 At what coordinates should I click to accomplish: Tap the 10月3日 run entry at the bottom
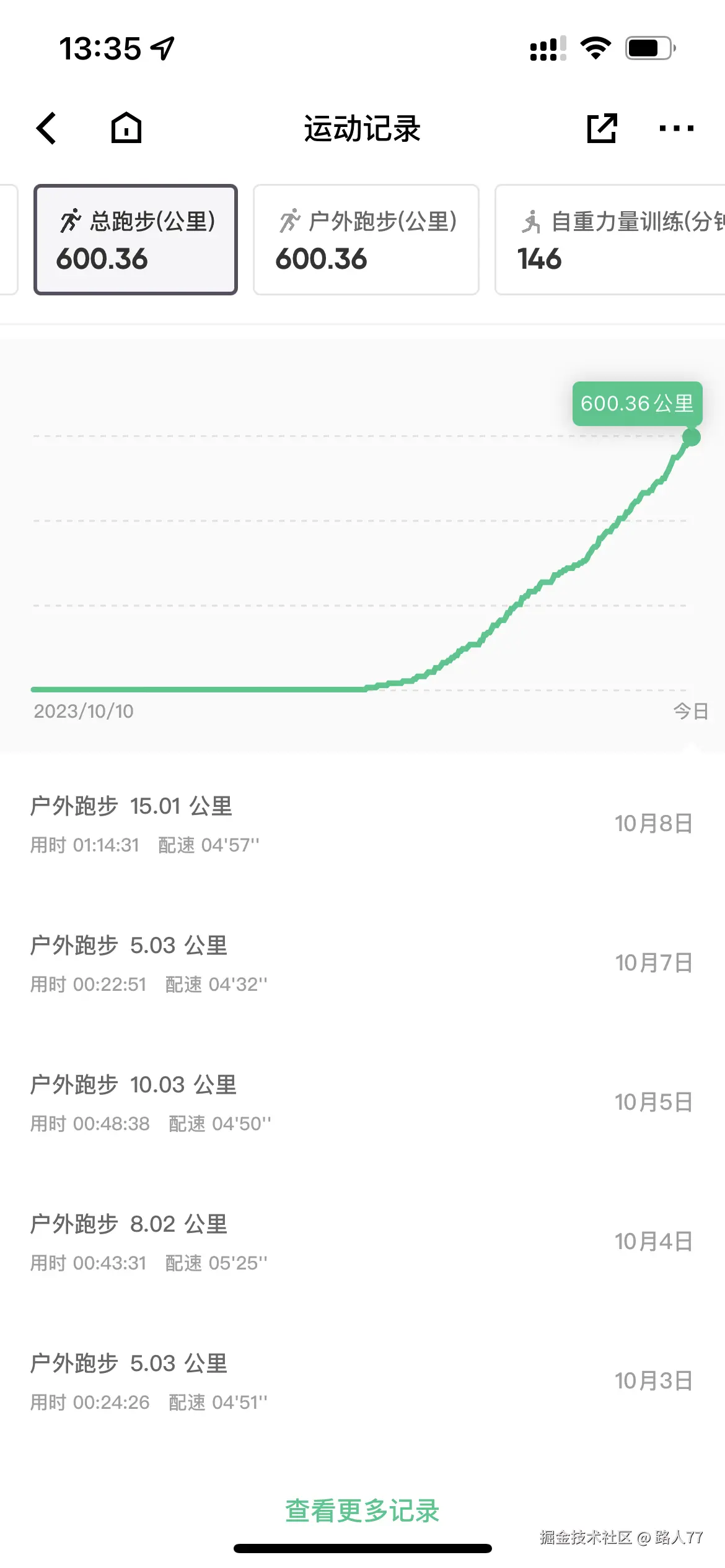[361, 1381]
